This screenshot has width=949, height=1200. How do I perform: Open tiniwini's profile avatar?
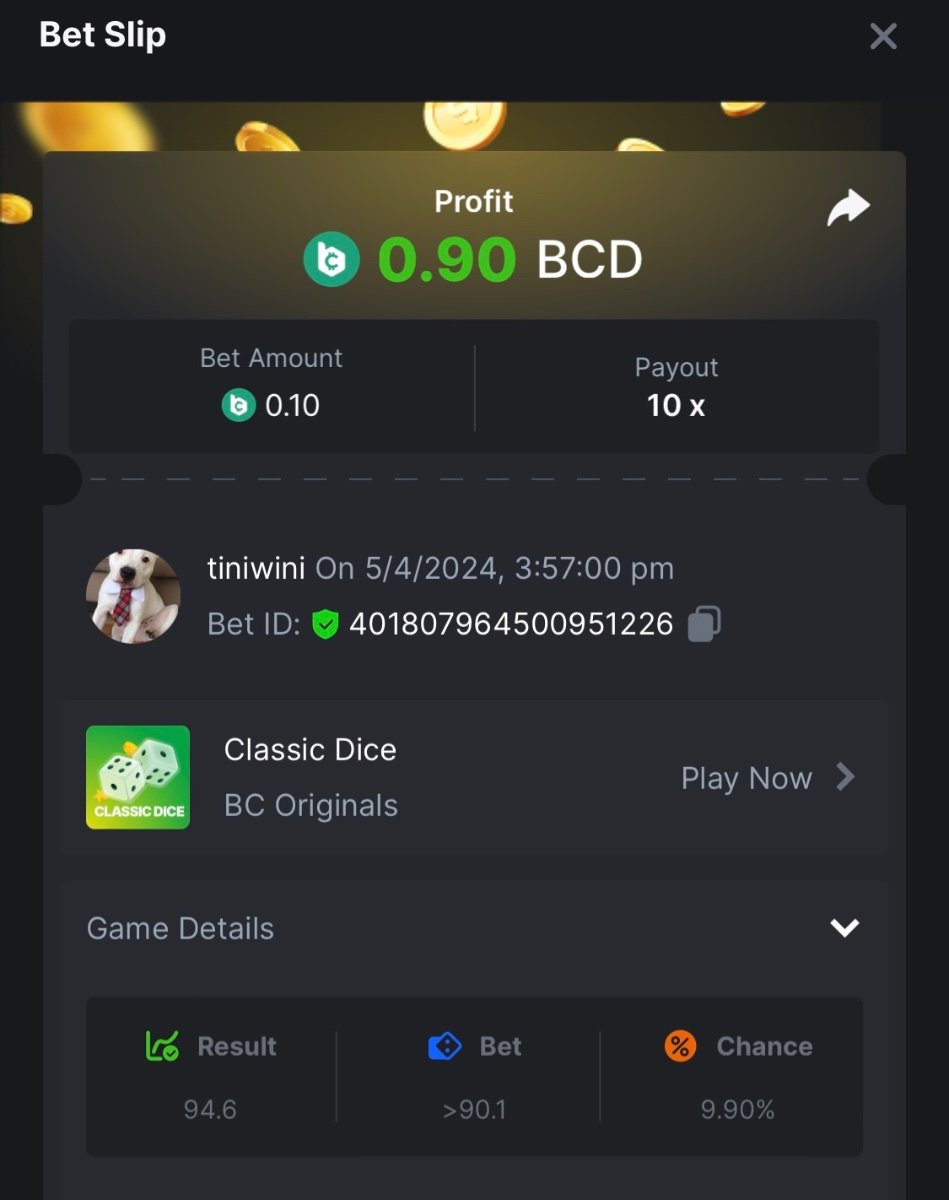133,595
